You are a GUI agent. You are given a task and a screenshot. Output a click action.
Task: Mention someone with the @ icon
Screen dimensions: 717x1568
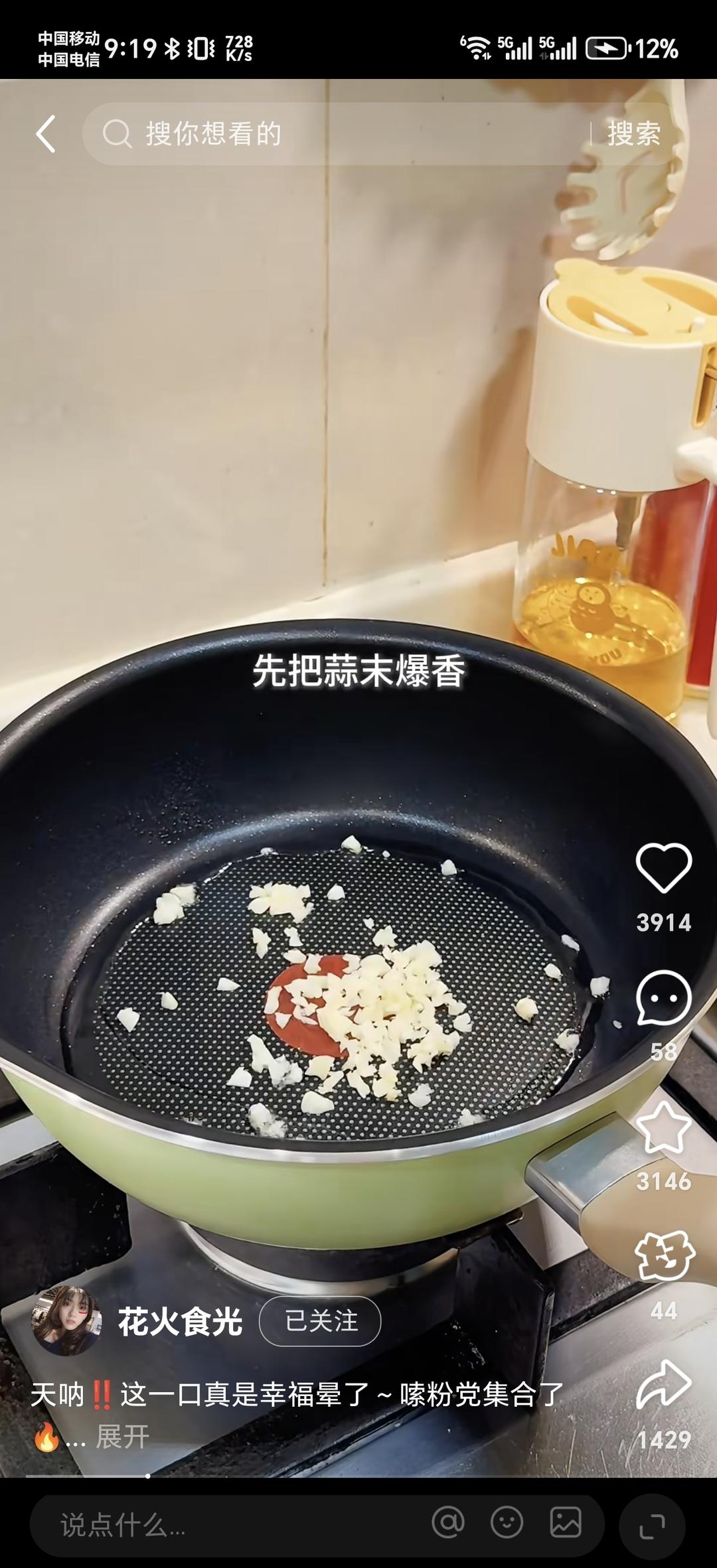(448, 1522)
